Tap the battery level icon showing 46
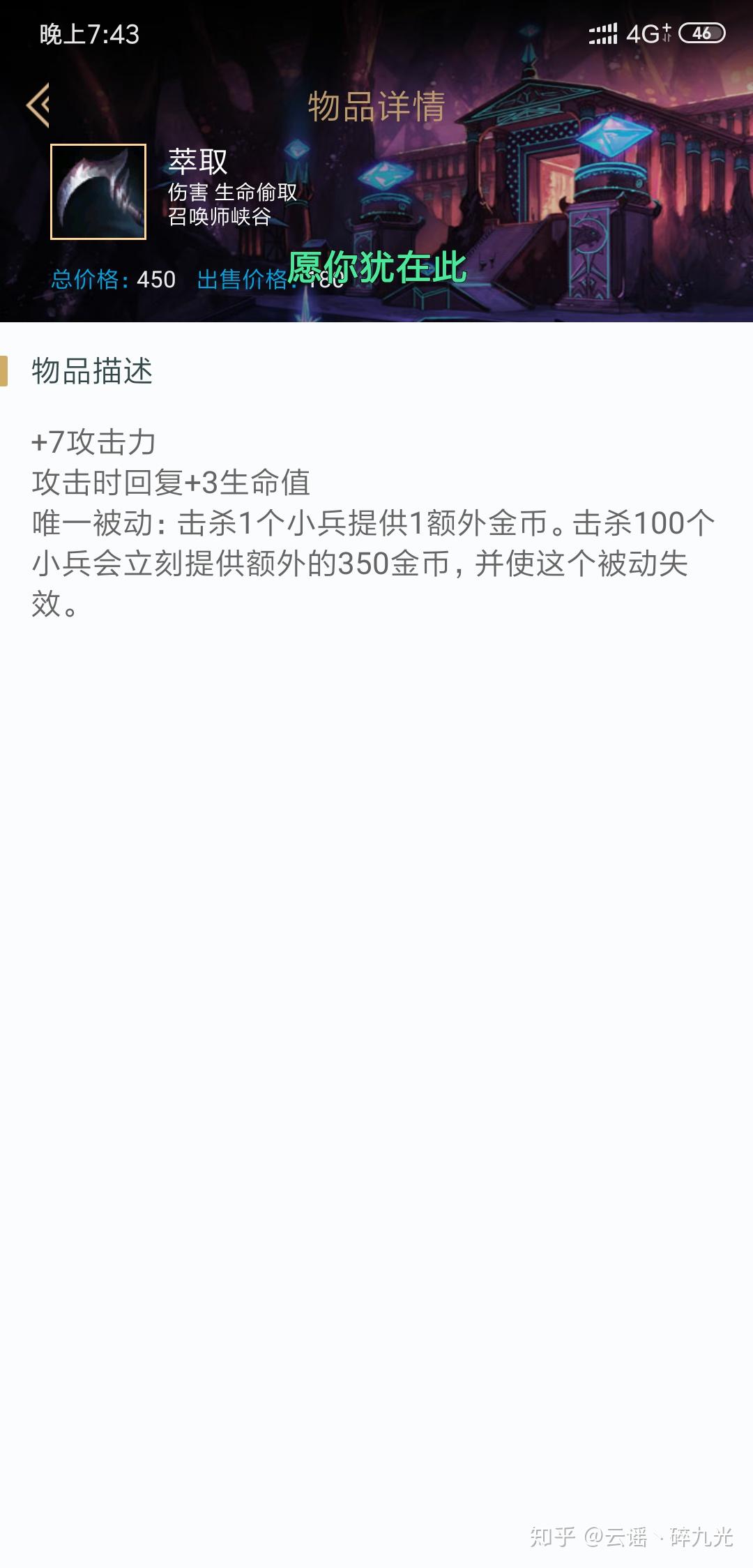This screenshot has width=753, height=1568. pos(701,31)
